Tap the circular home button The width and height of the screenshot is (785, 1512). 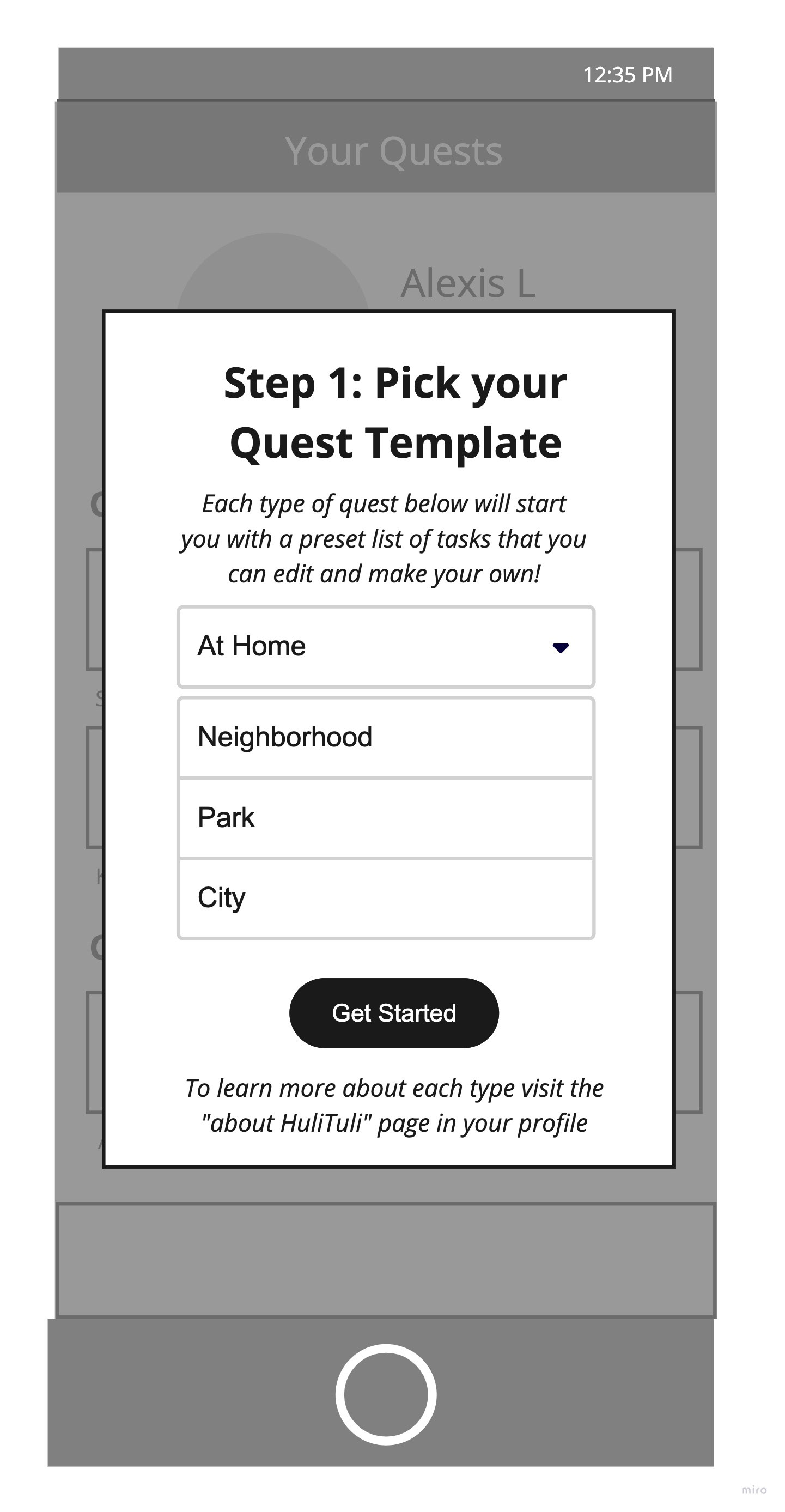(386, 1394)
